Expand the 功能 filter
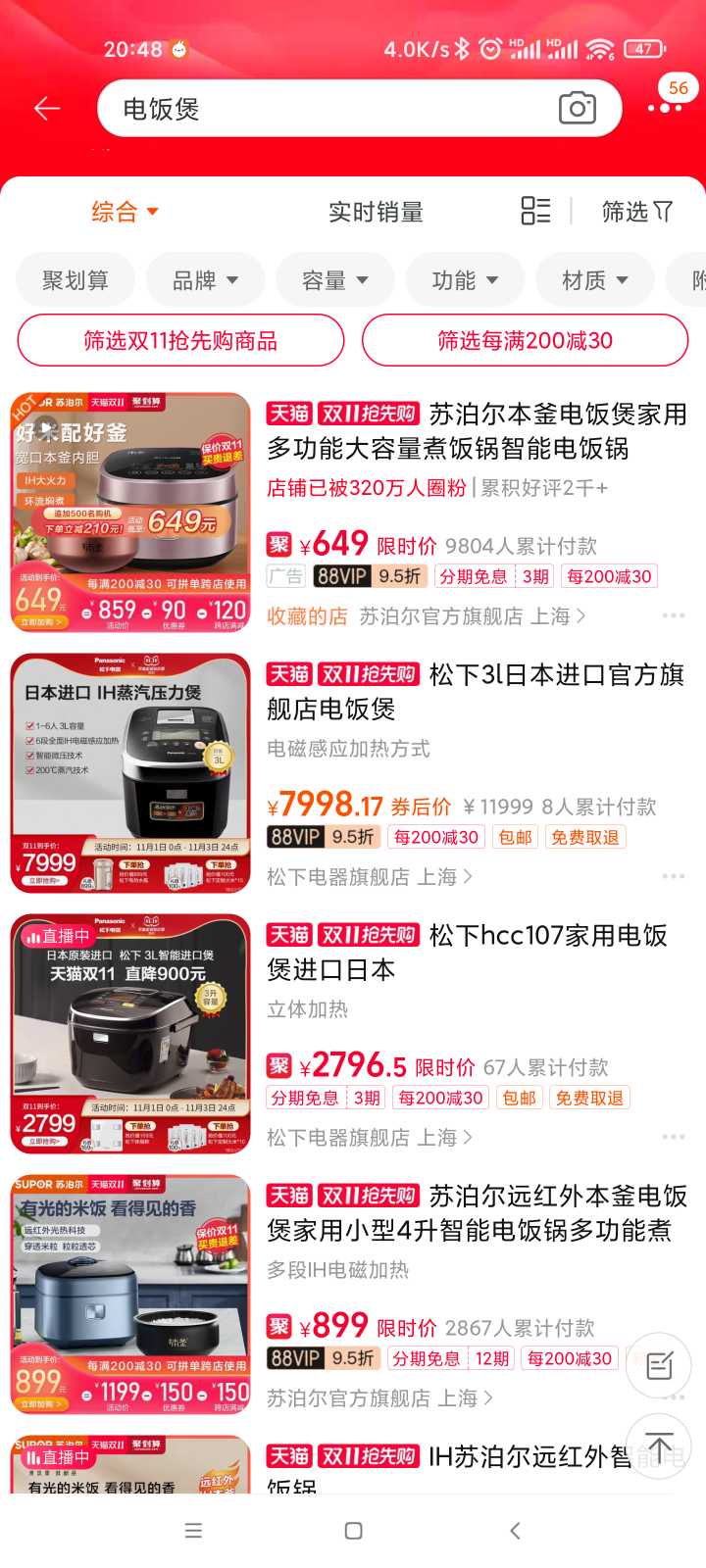 coord(465,280)
